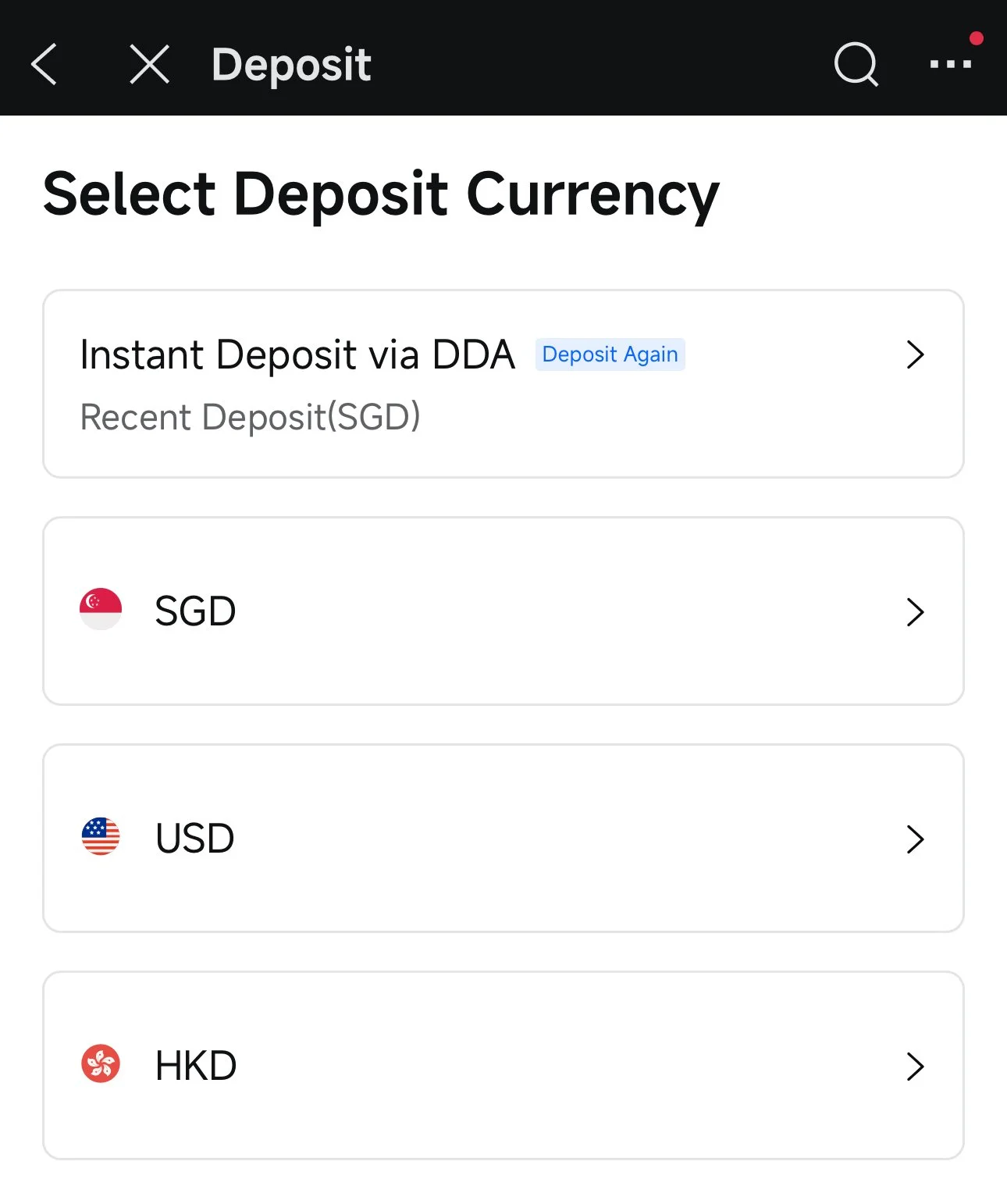Close the Deposit page with X

[149, 64]
